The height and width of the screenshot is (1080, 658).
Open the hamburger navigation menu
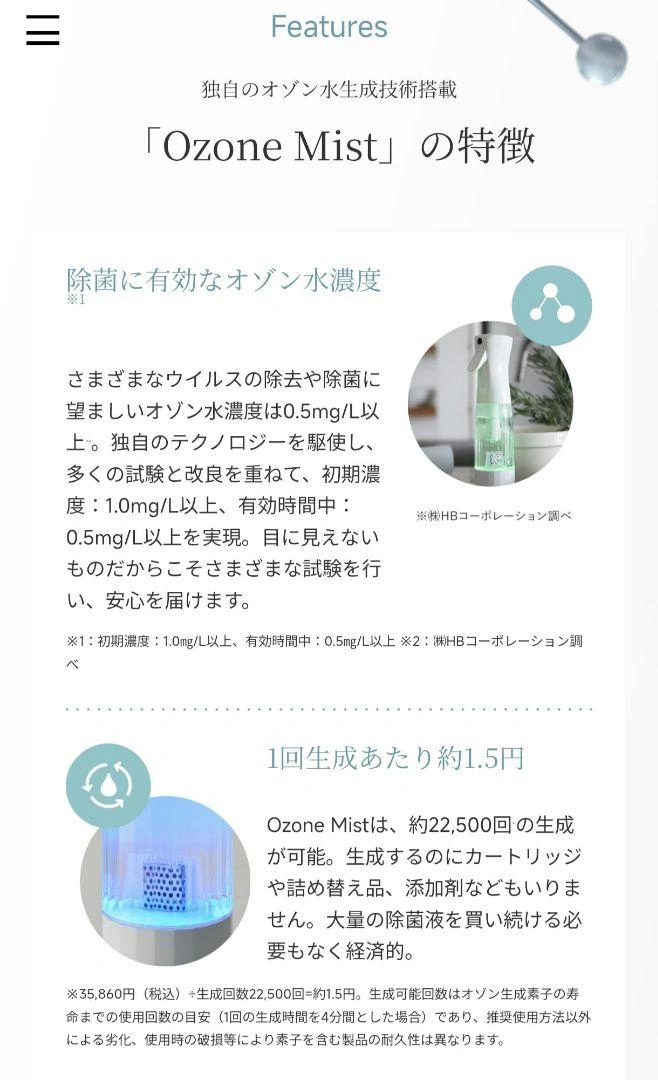43,30
